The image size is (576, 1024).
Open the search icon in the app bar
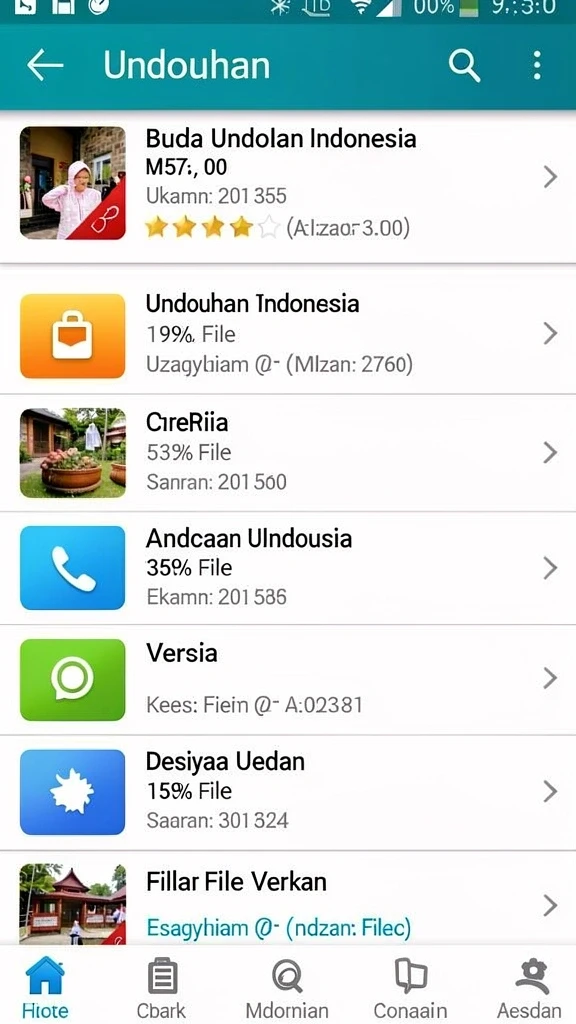point(464,66)
